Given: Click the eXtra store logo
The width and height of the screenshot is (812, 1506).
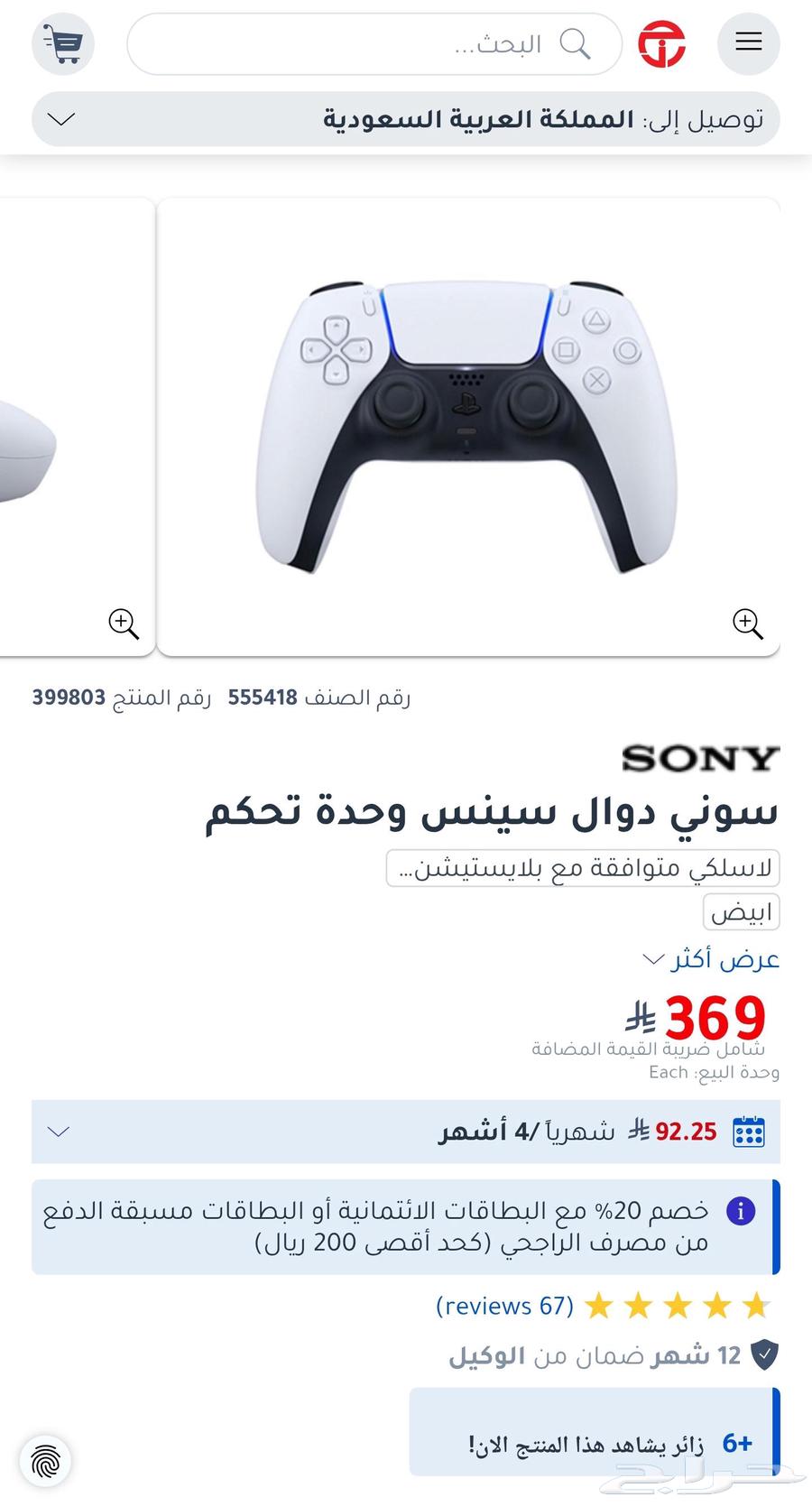Looking at the screenshot, I should coord(662,42).
